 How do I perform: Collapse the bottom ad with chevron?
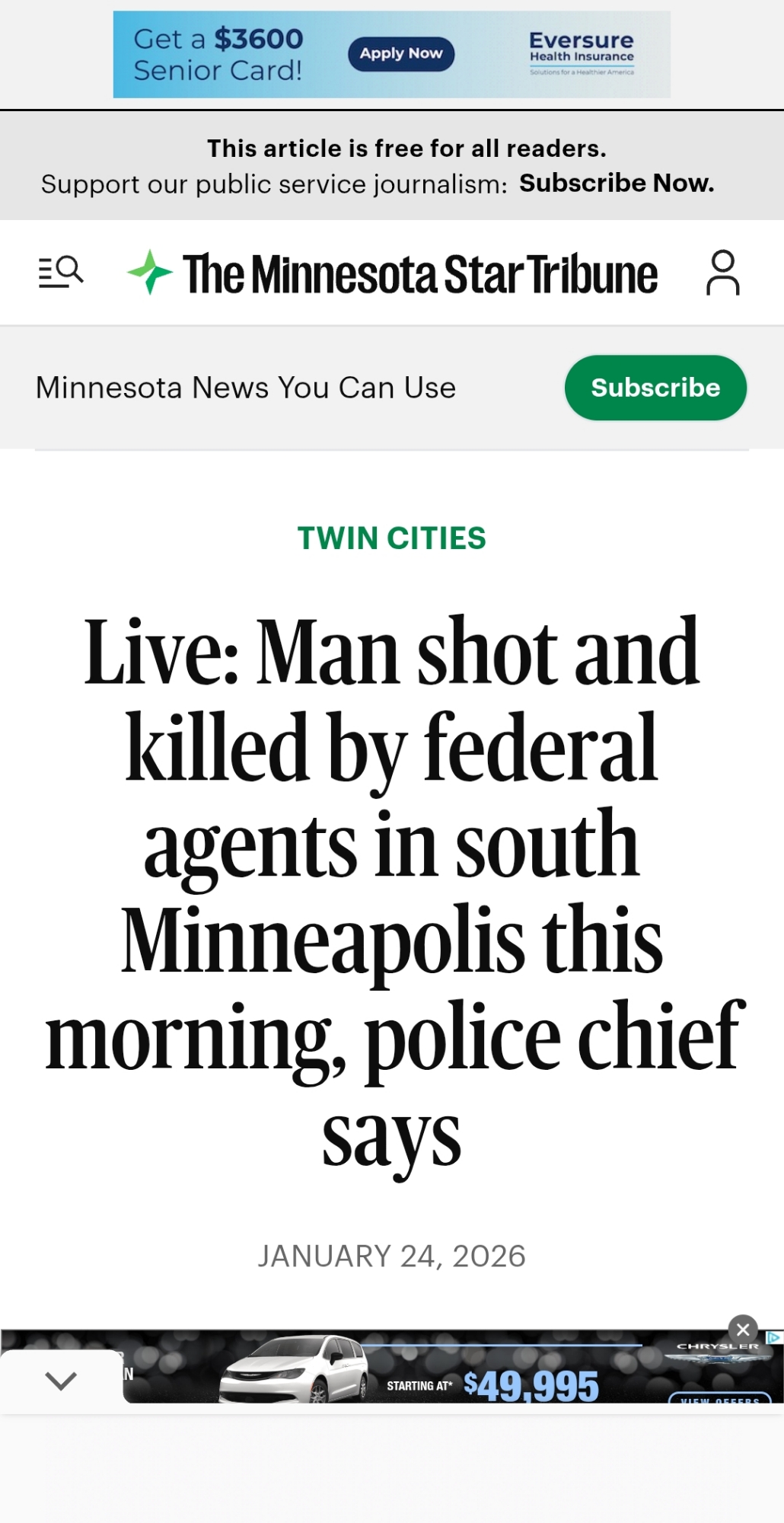click(61, 1380)
